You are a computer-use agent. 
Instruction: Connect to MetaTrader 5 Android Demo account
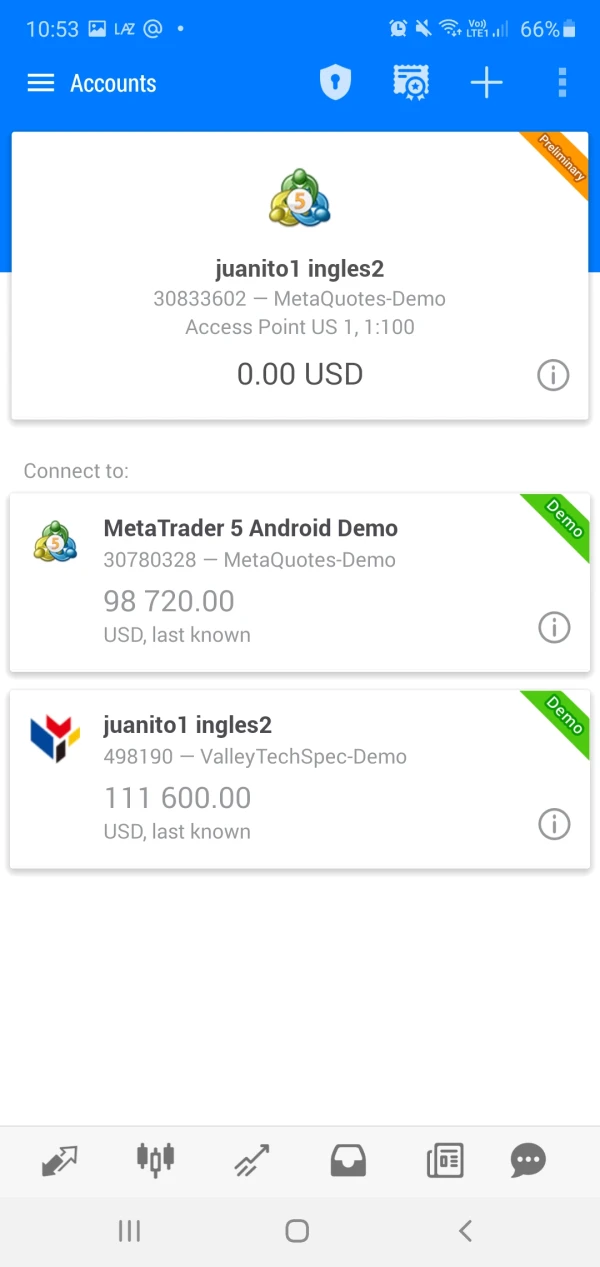[280, 582]
